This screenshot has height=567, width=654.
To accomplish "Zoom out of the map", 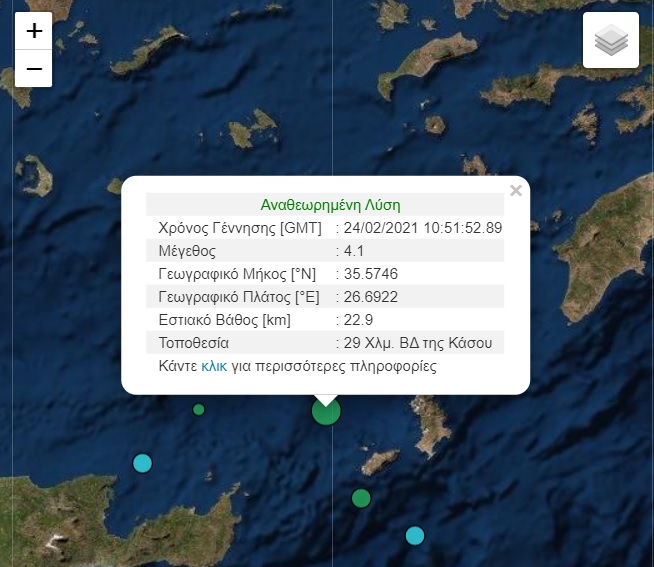I will click(x=34, y=68).
